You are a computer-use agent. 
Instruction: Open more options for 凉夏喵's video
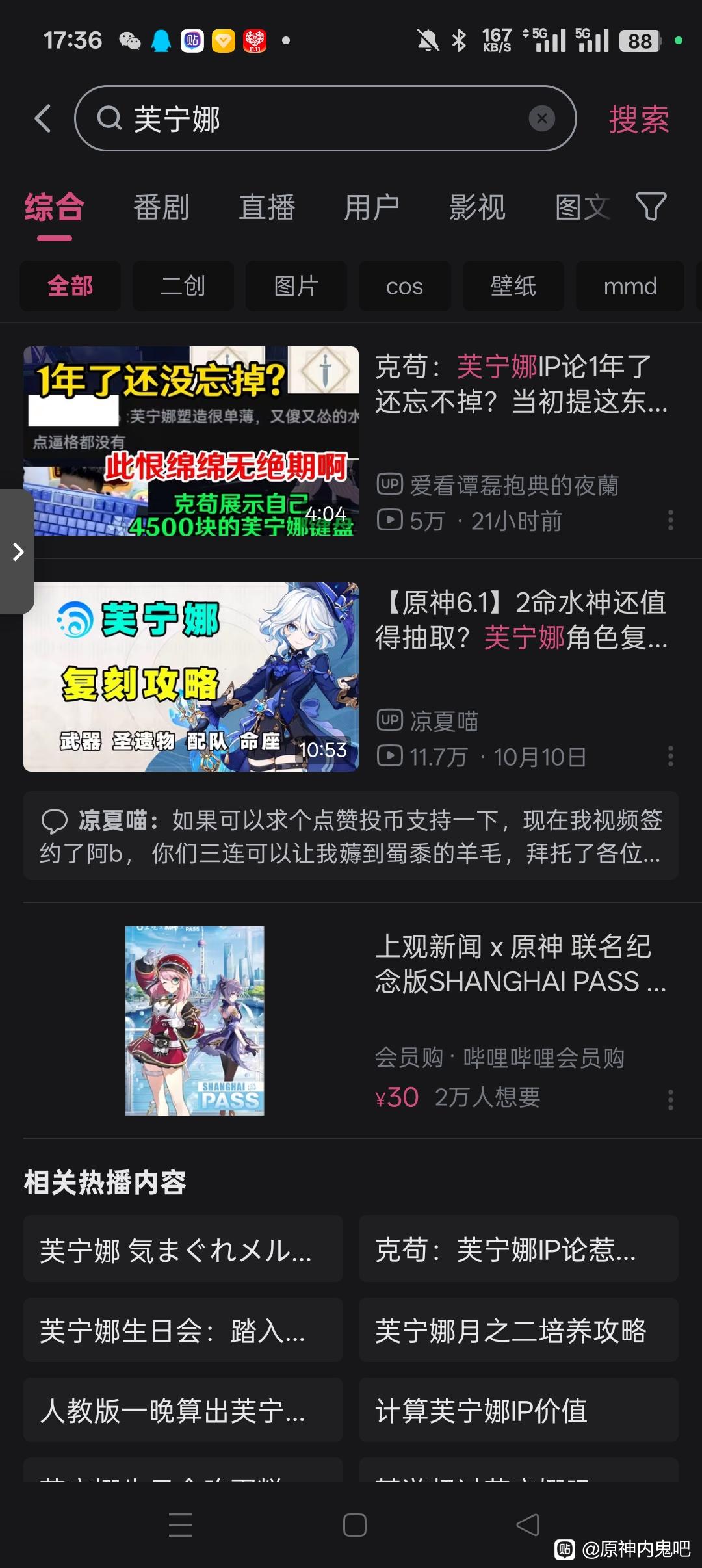(670, 756)
